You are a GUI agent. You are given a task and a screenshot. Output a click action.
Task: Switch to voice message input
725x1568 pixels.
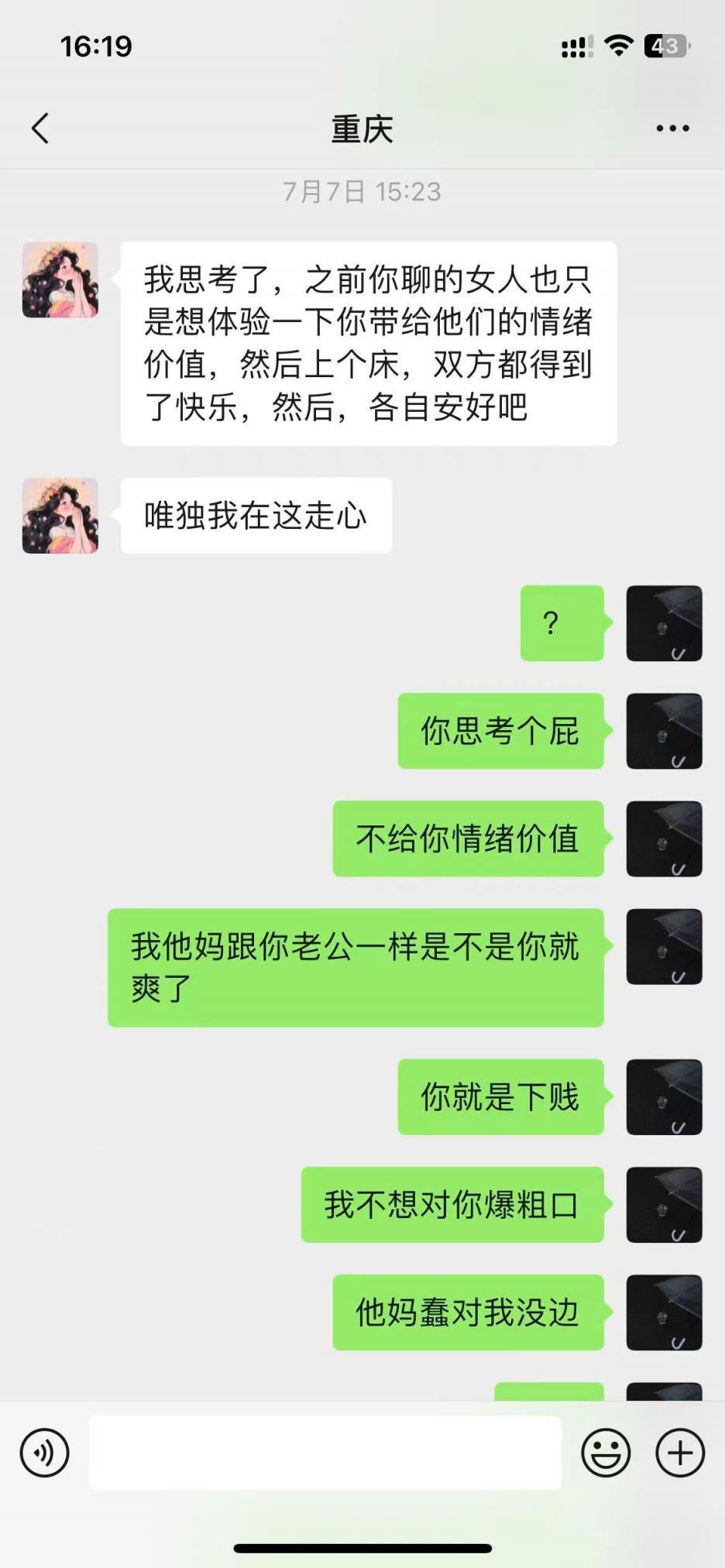click(x=45, y=1453)
